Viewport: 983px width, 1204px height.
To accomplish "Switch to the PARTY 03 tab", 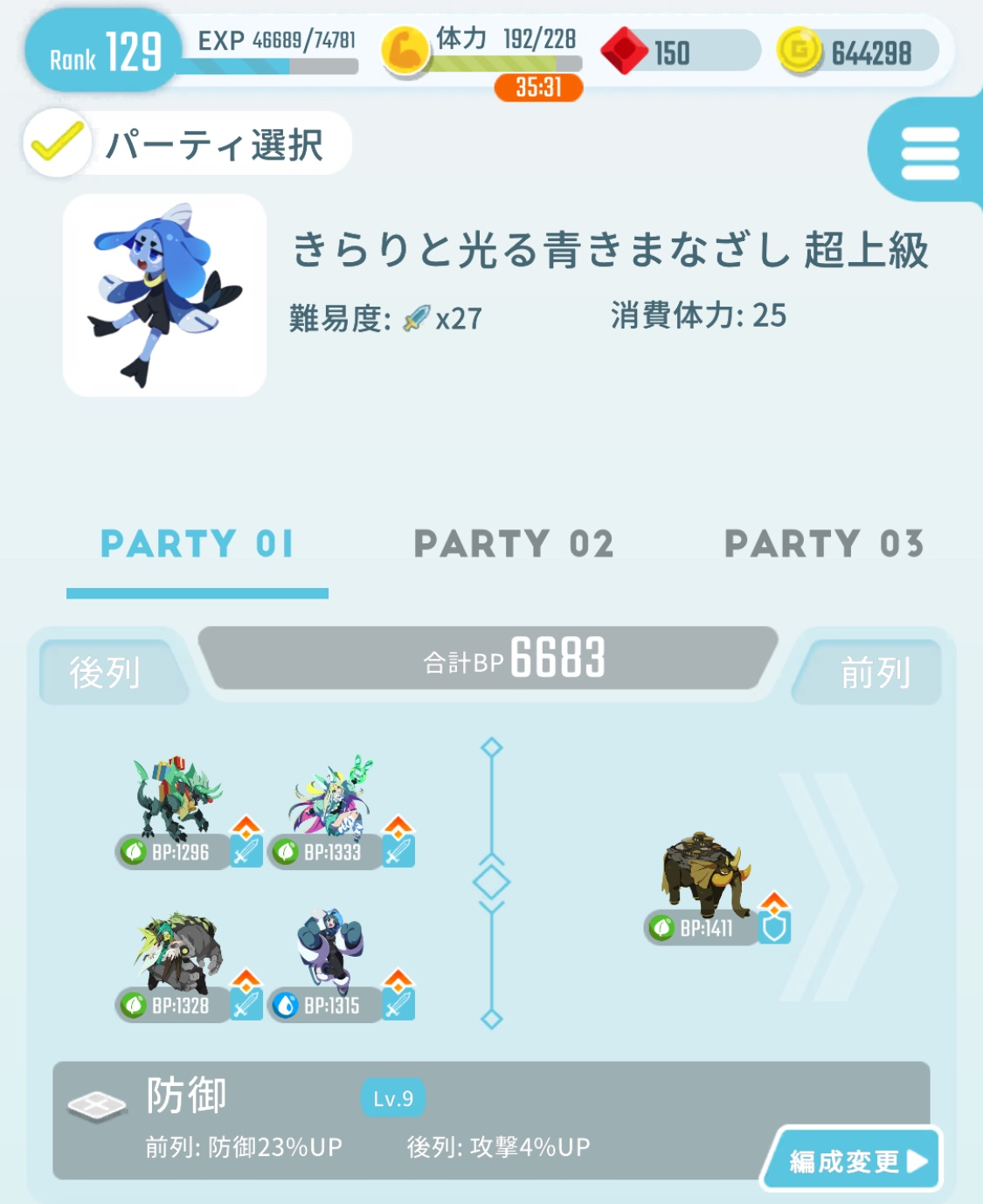I will tap(823, 544).
